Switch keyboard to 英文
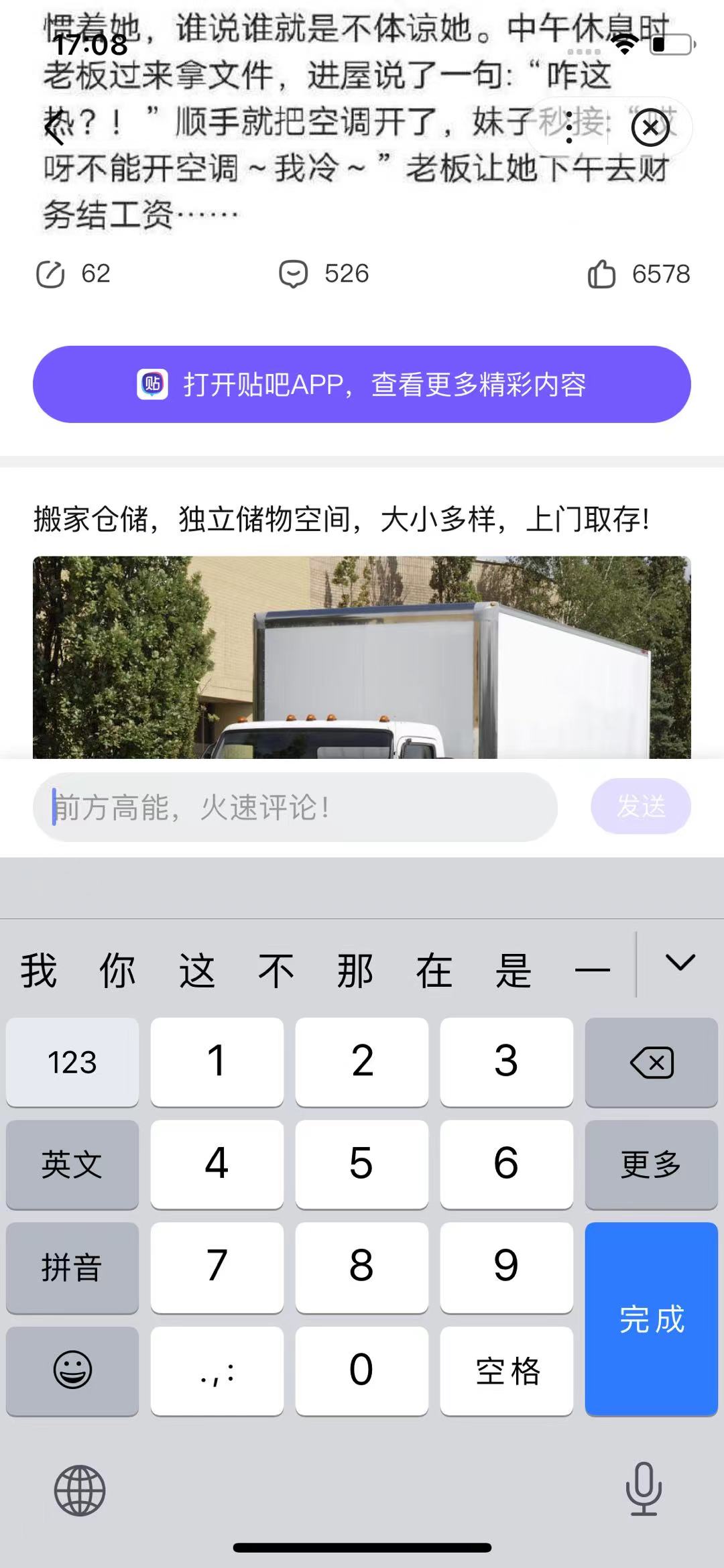 (x=72, y=1164)
